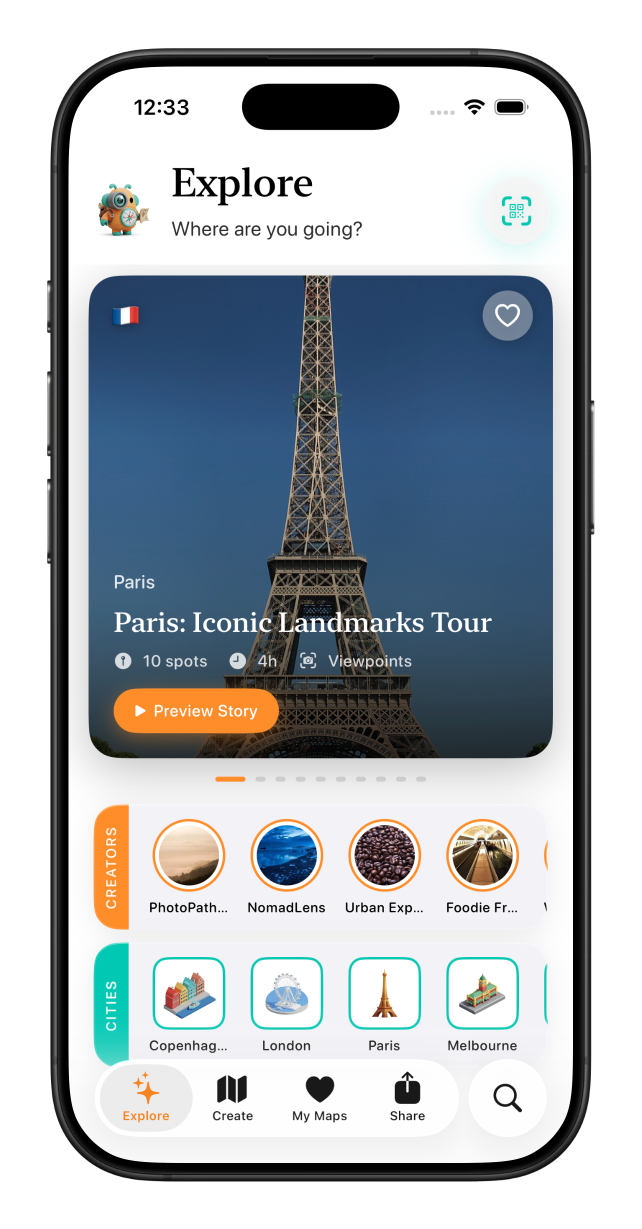Switch to the Create tab
Viewport: 642px width, 1229px height.
point(232,1098)
